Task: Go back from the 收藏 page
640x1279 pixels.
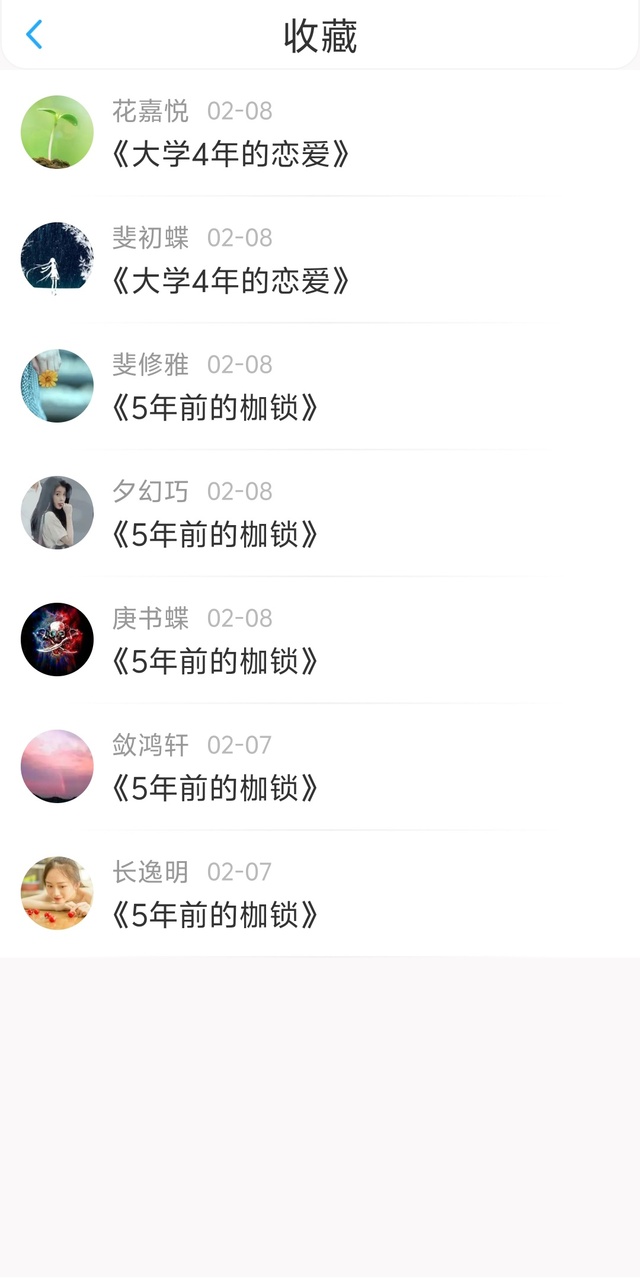Action: [34, 35]
